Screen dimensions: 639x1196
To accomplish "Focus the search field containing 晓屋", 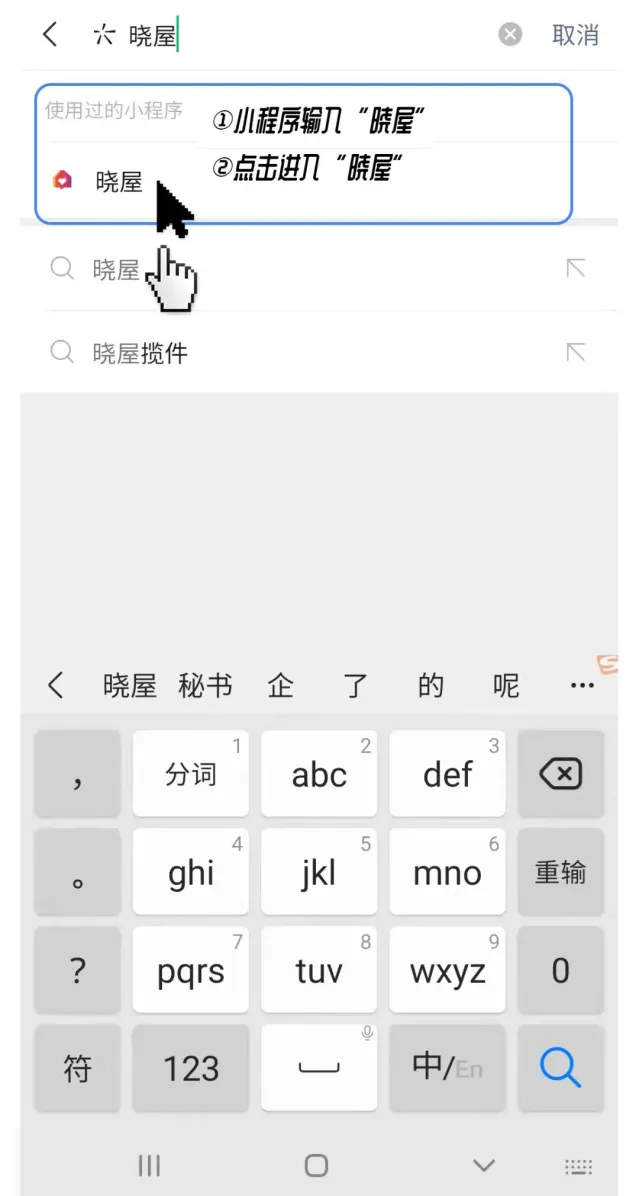I will pyautogui.click(x=300, y=37).
